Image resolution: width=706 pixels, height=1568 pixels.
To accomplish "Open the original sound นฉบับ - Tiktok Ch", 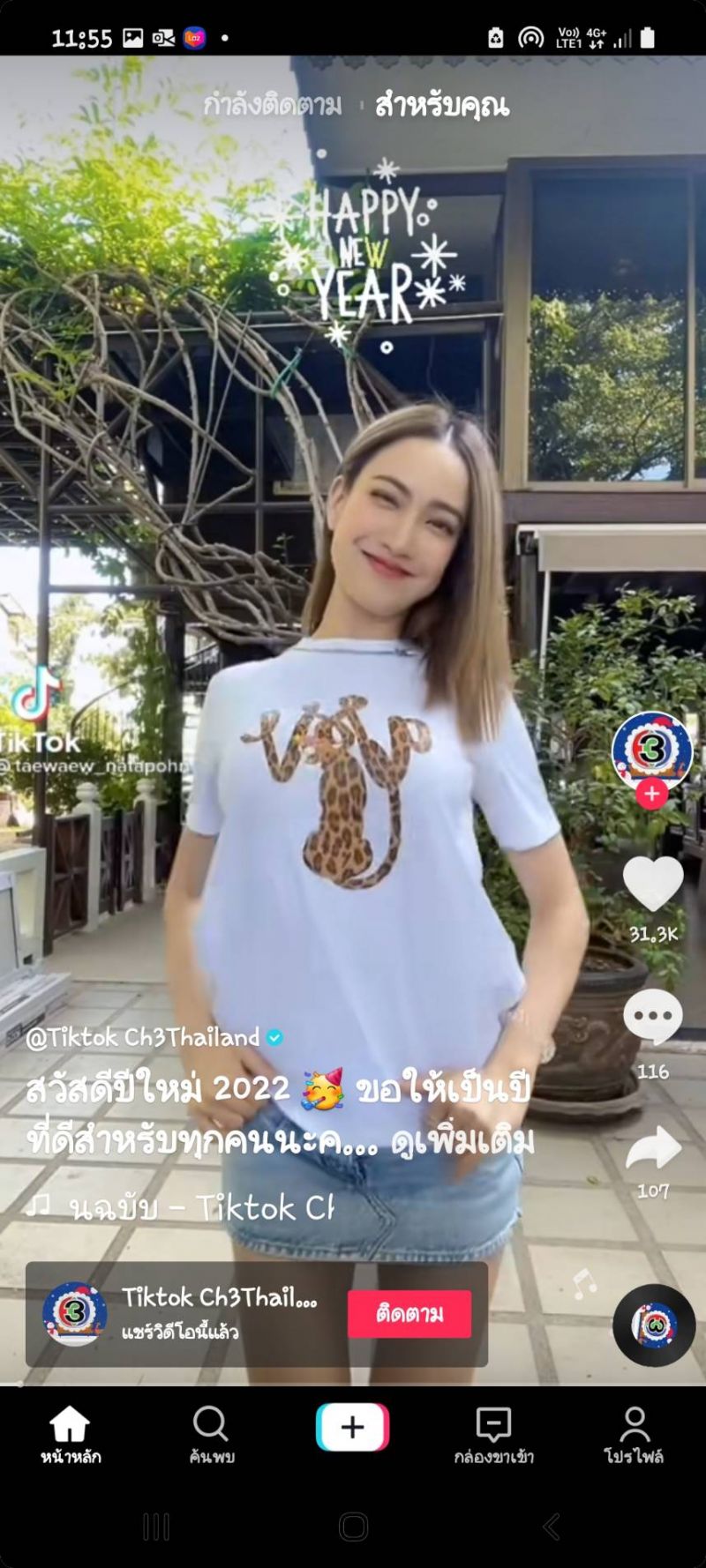I will coord(201,1207).
